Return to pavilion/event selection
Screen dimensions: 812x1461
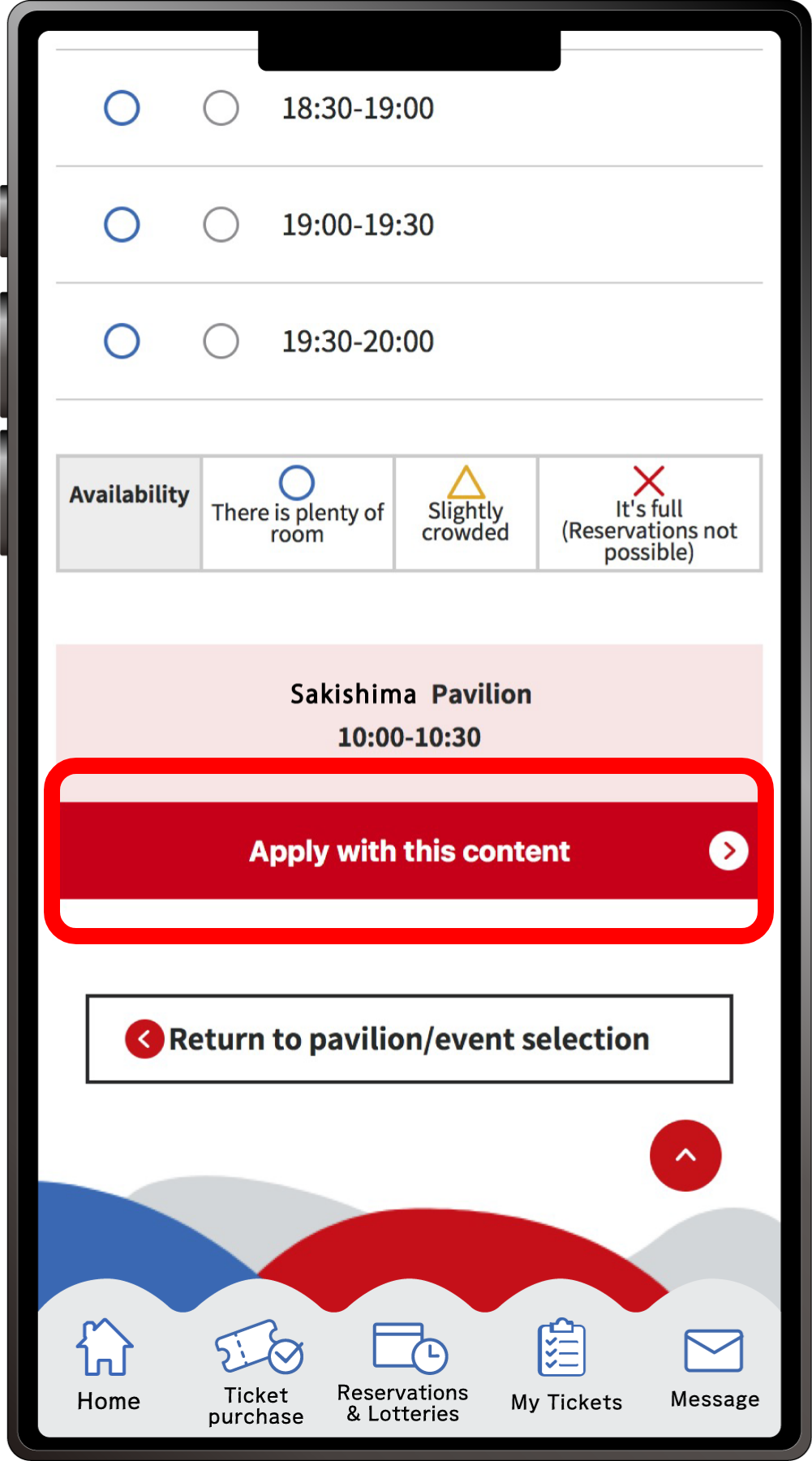click(x=409, y=1039)
